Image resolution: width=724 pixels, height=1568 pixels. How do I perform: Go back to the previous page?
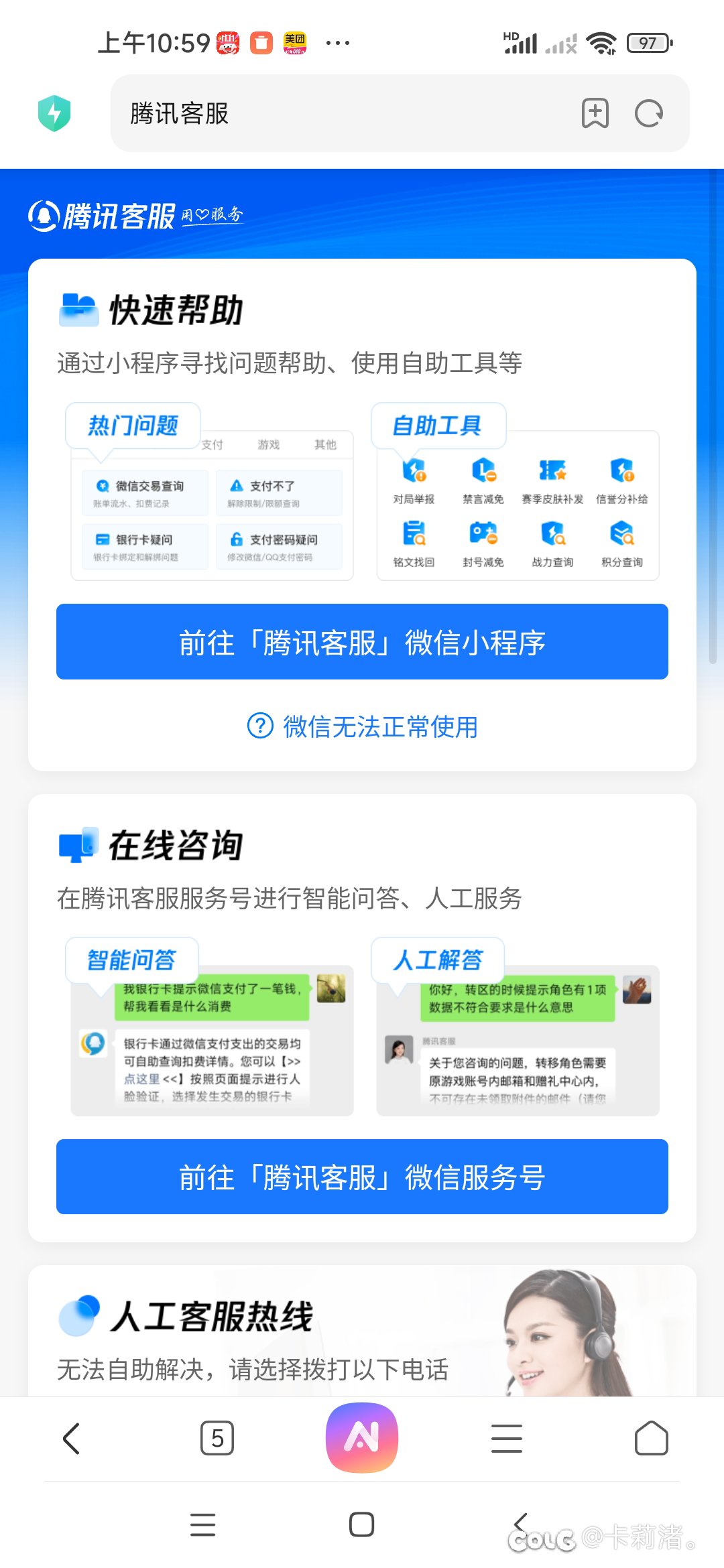tap(72, 1439)
